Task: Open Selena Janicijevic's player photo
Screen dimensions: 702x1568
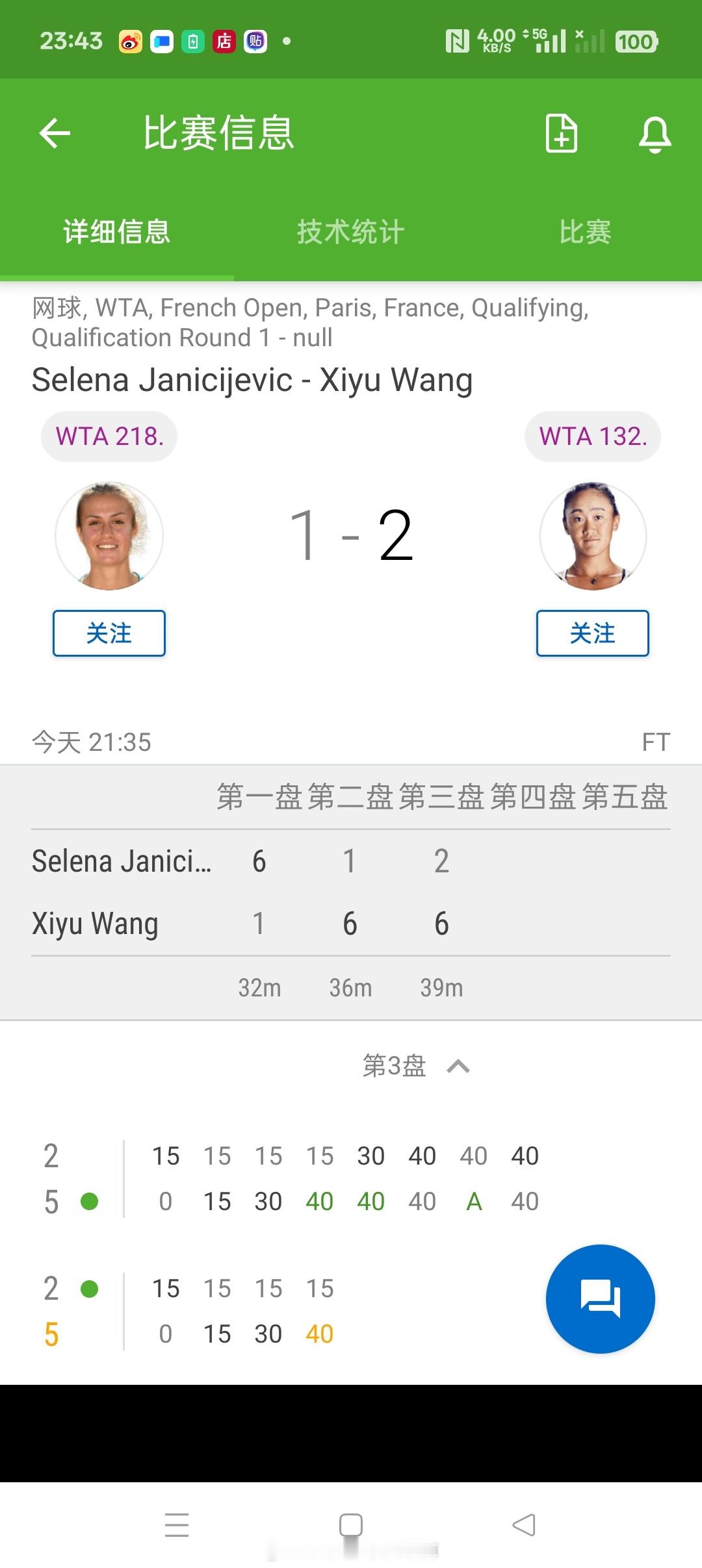Action: pos(109,536)
